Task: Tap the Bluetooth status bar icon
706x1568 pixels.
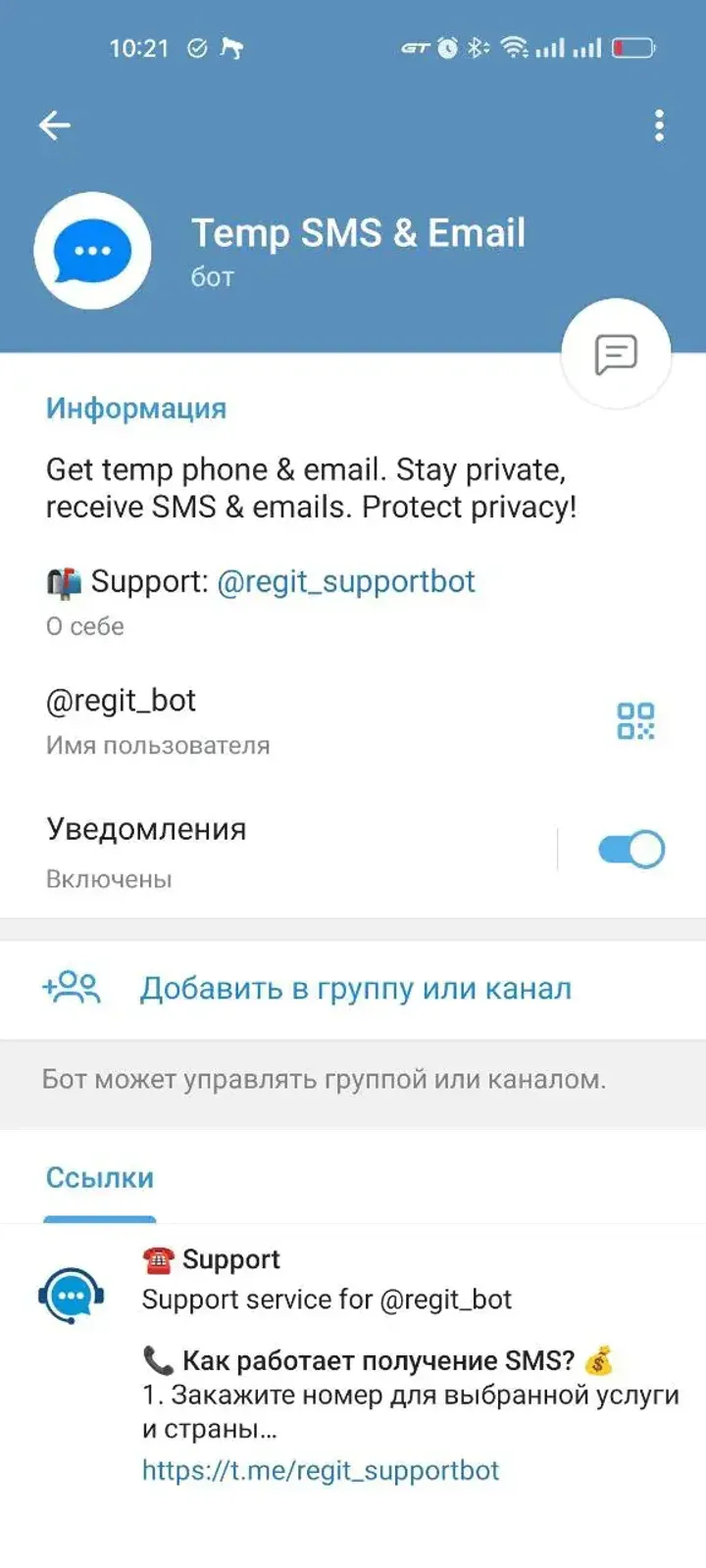Action: pos(478,46)
